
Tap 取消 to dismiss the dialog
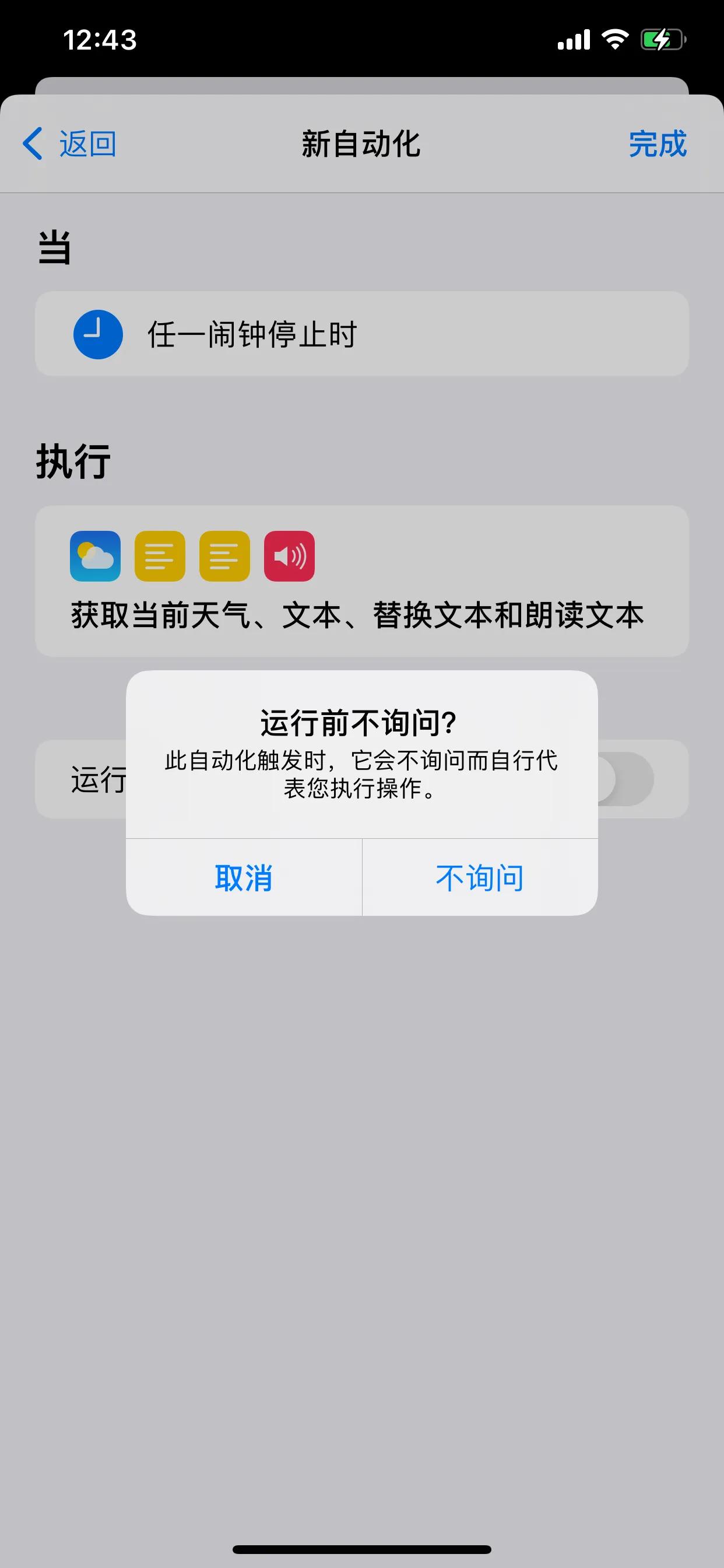point(242,878)
